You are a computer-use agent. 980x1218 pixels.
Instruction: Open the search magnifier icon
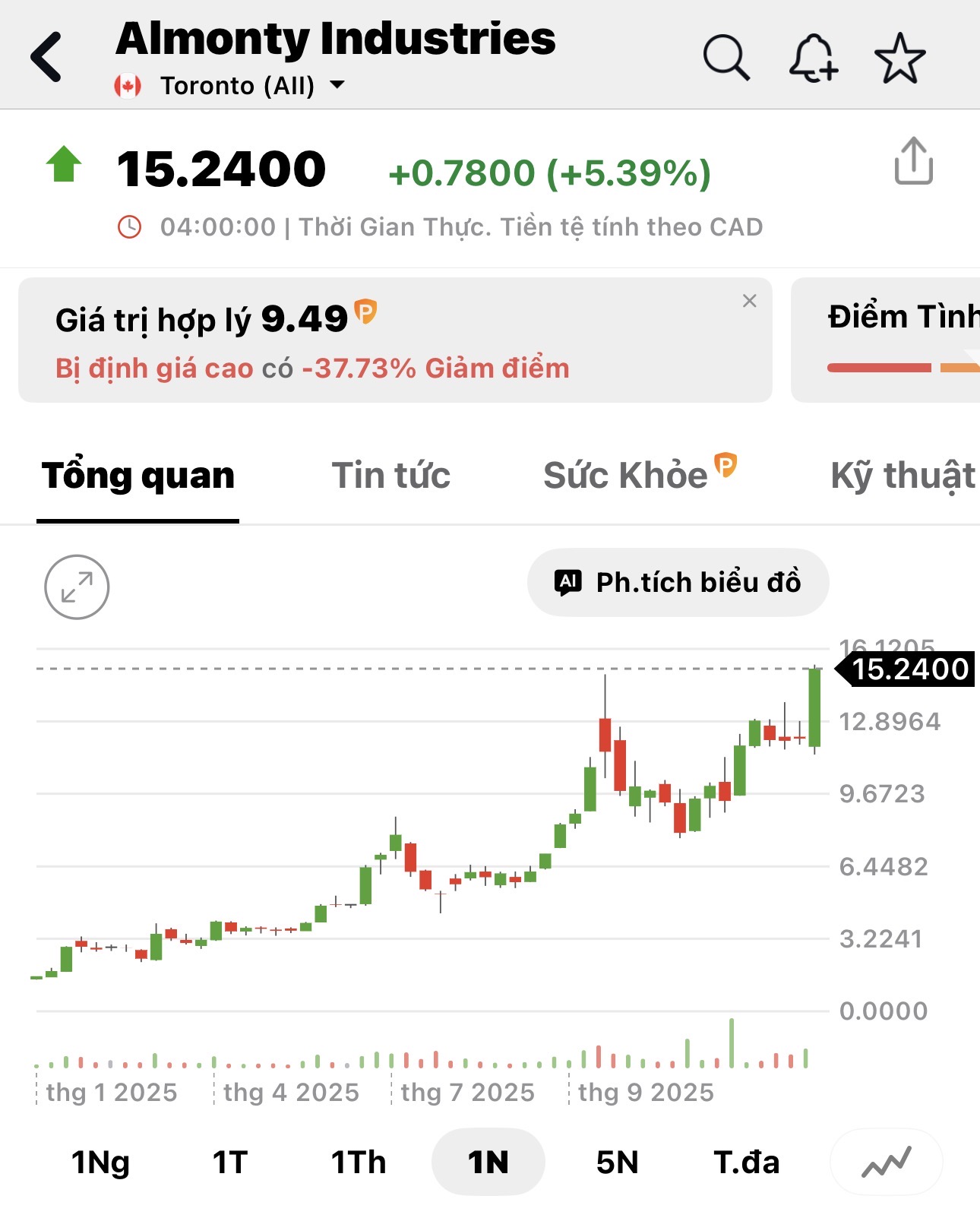(x=726, y=57)
